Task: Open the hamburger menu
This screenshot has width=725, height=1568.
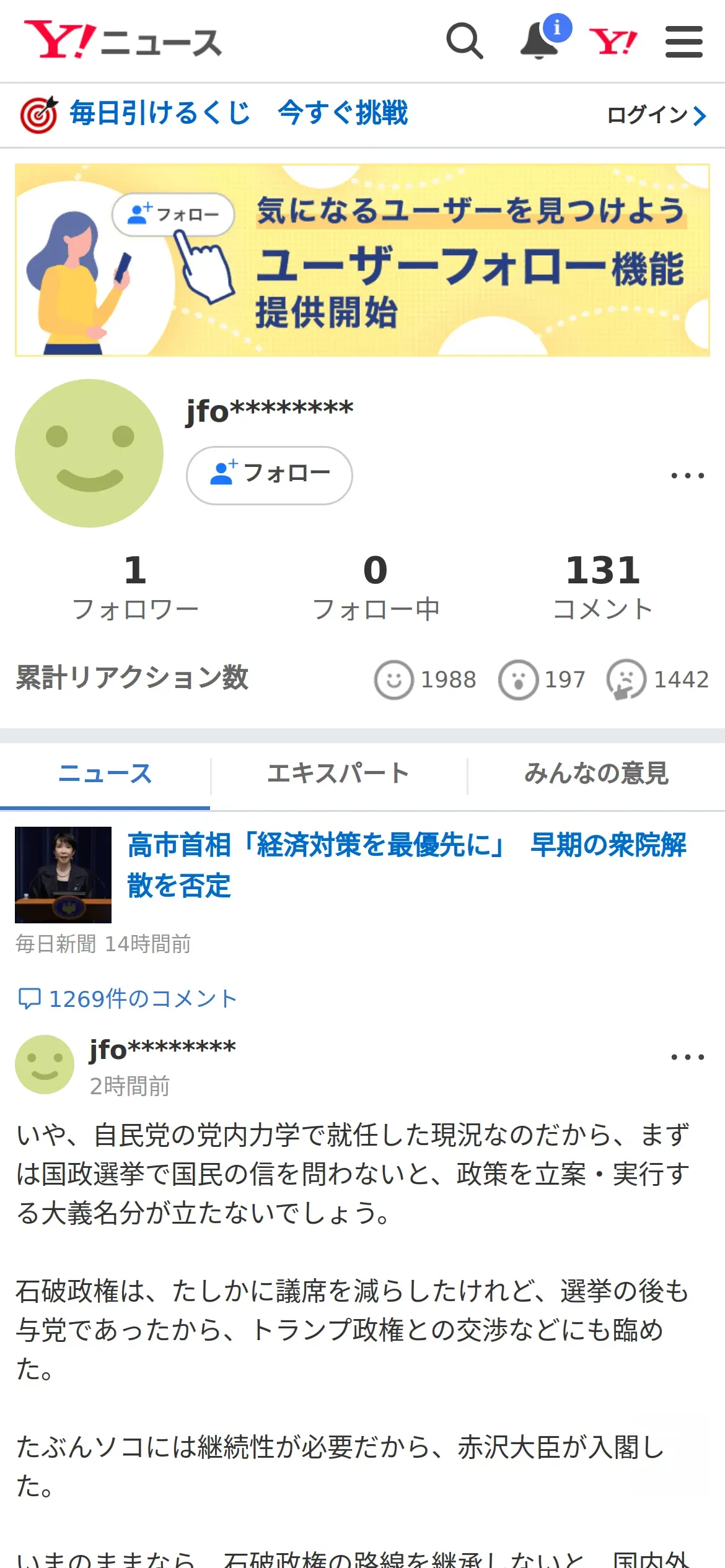Action: [x=683, y=41]
